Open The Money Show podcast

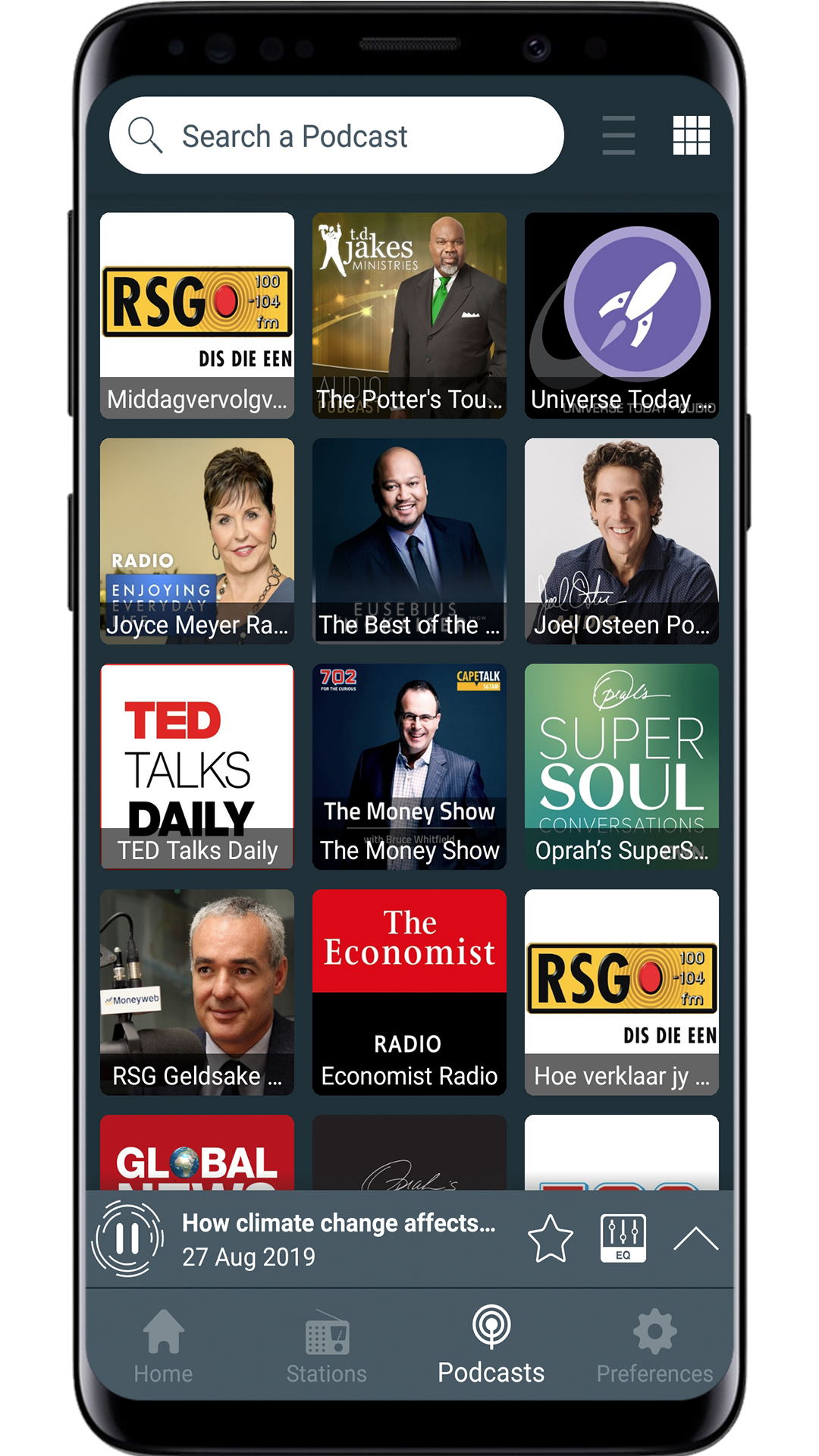409,766
